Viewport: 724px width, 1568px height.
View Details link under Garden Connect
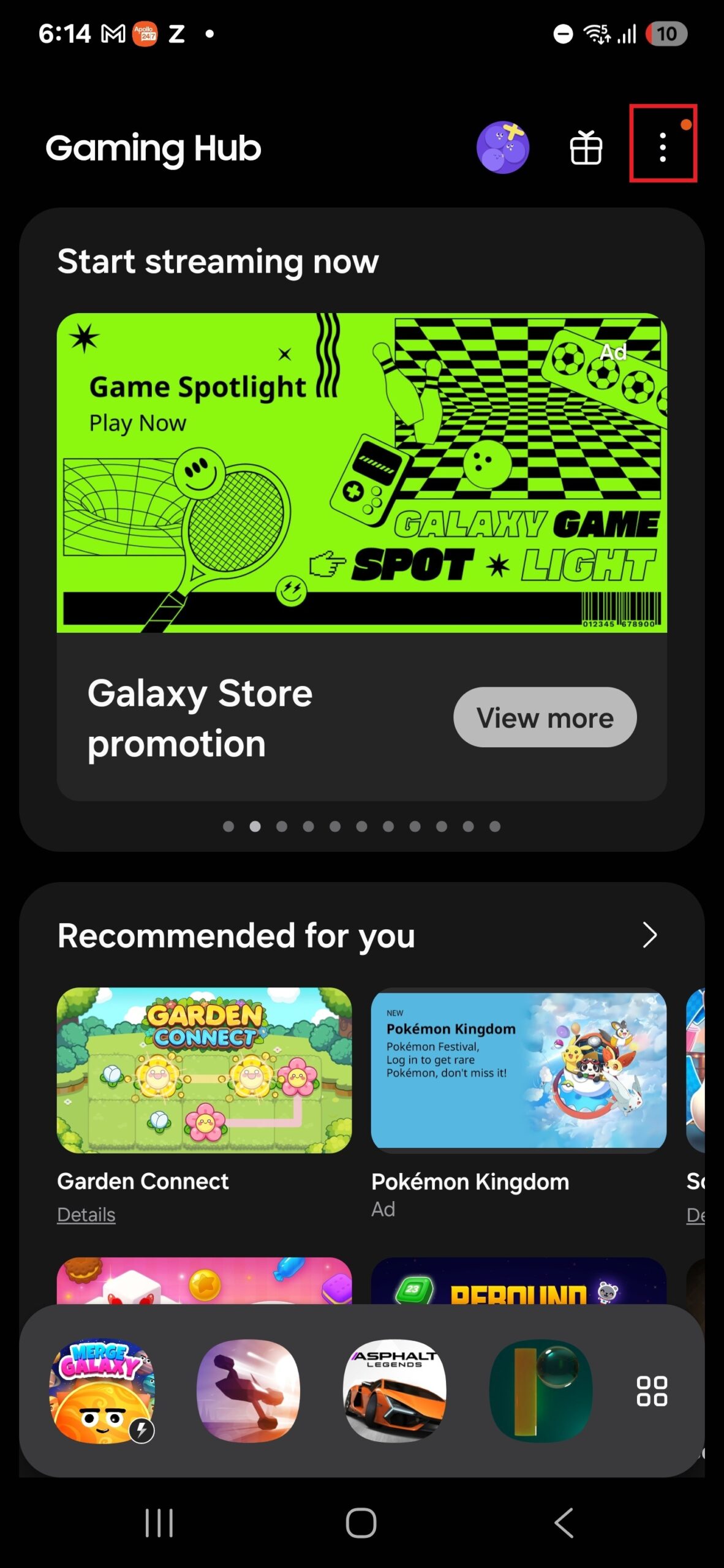[86, 1215]
